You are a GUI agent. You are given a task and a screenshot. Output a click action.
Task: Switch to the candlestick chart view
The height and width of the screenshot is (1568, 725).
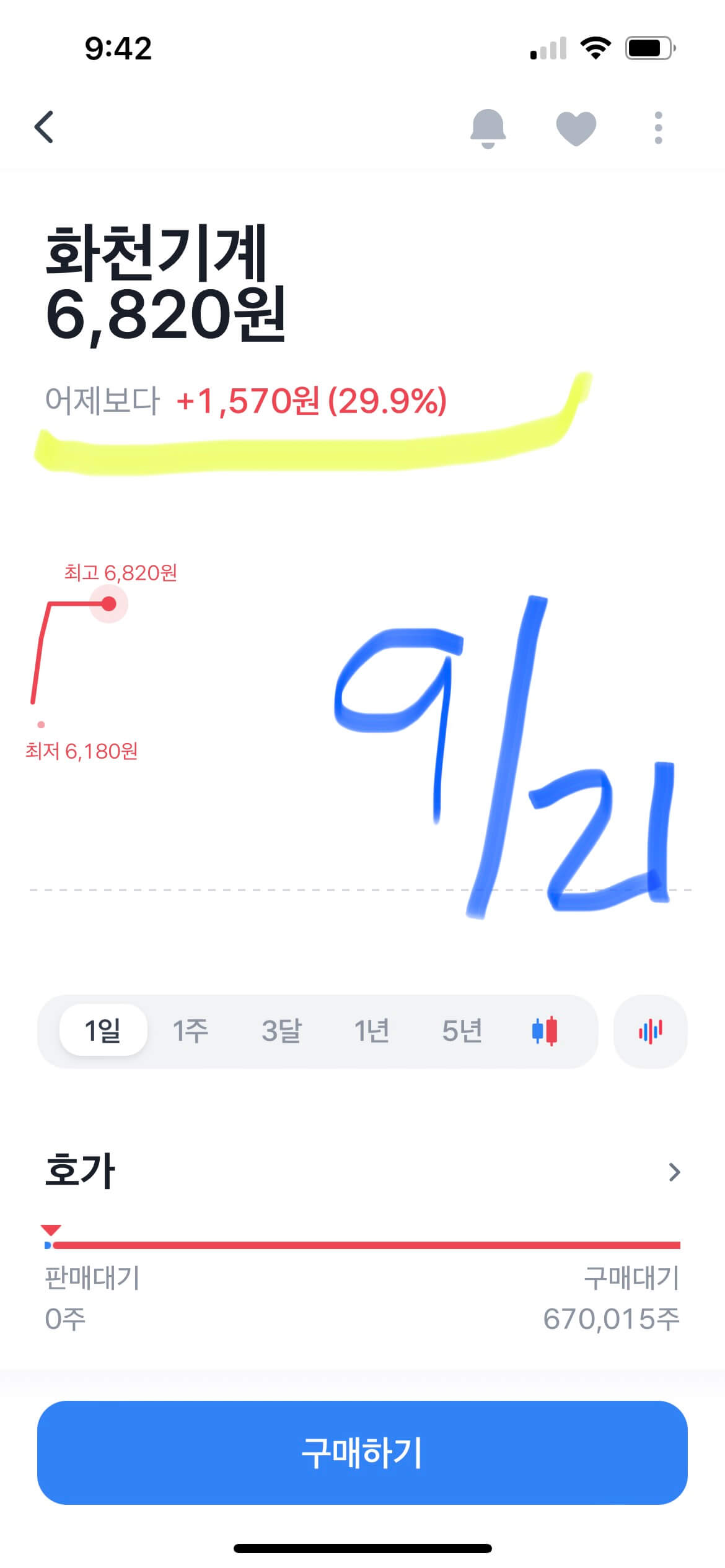point(545,1031)
